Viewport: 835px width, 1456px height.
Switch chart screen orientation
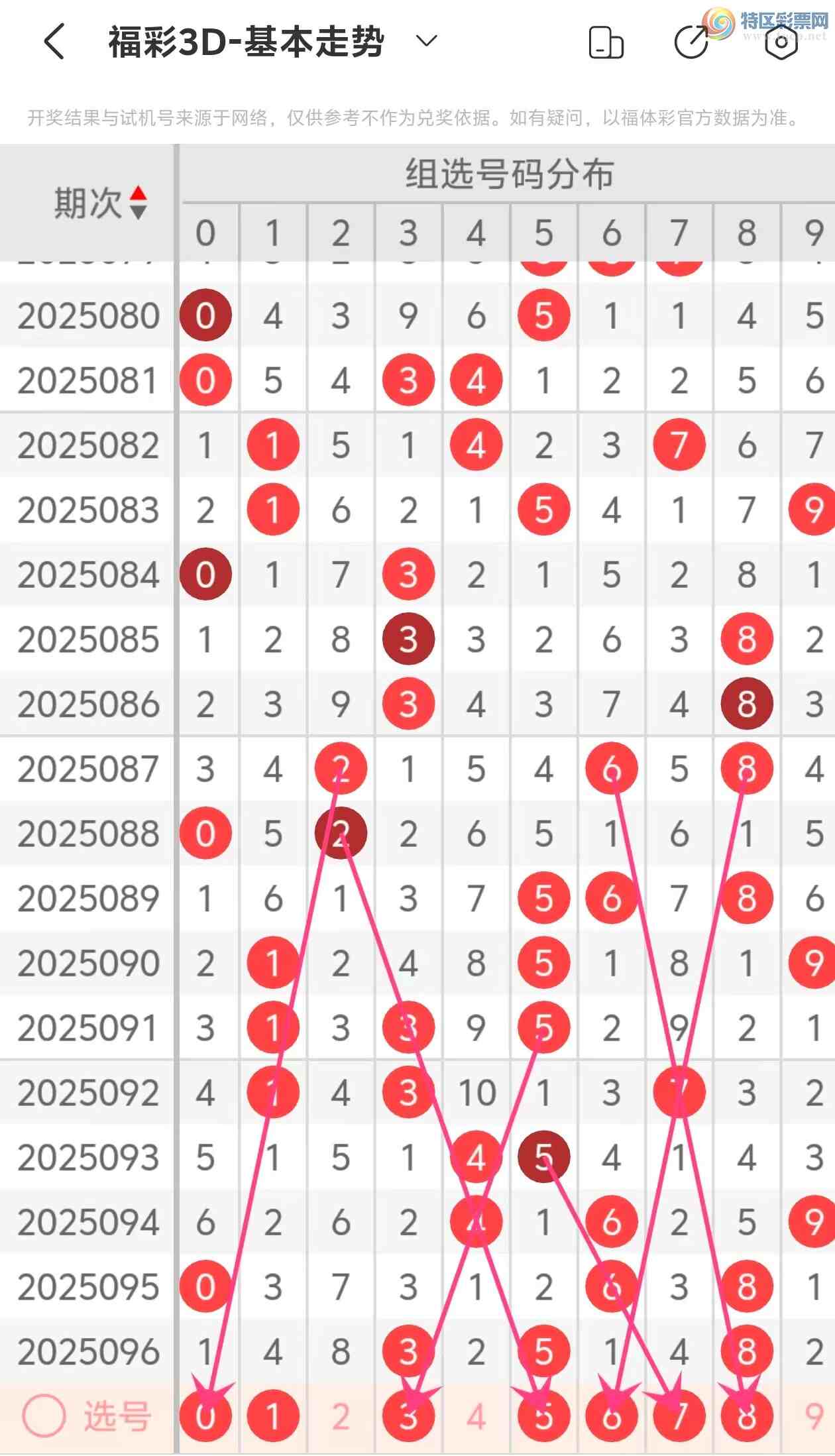606,43
